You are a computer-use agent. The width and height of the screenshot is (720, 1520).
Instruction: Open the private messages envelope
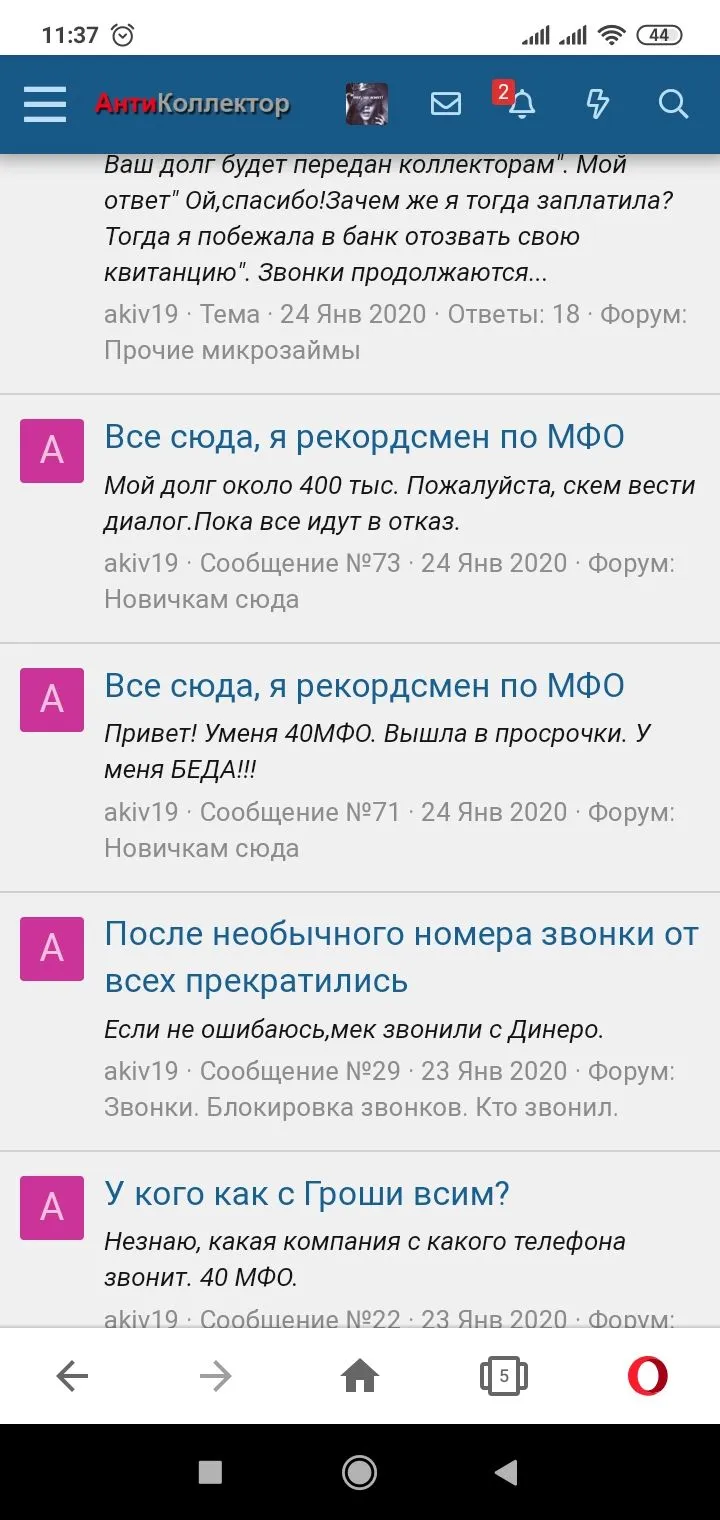pyautogui.click(x=445, y=104)
